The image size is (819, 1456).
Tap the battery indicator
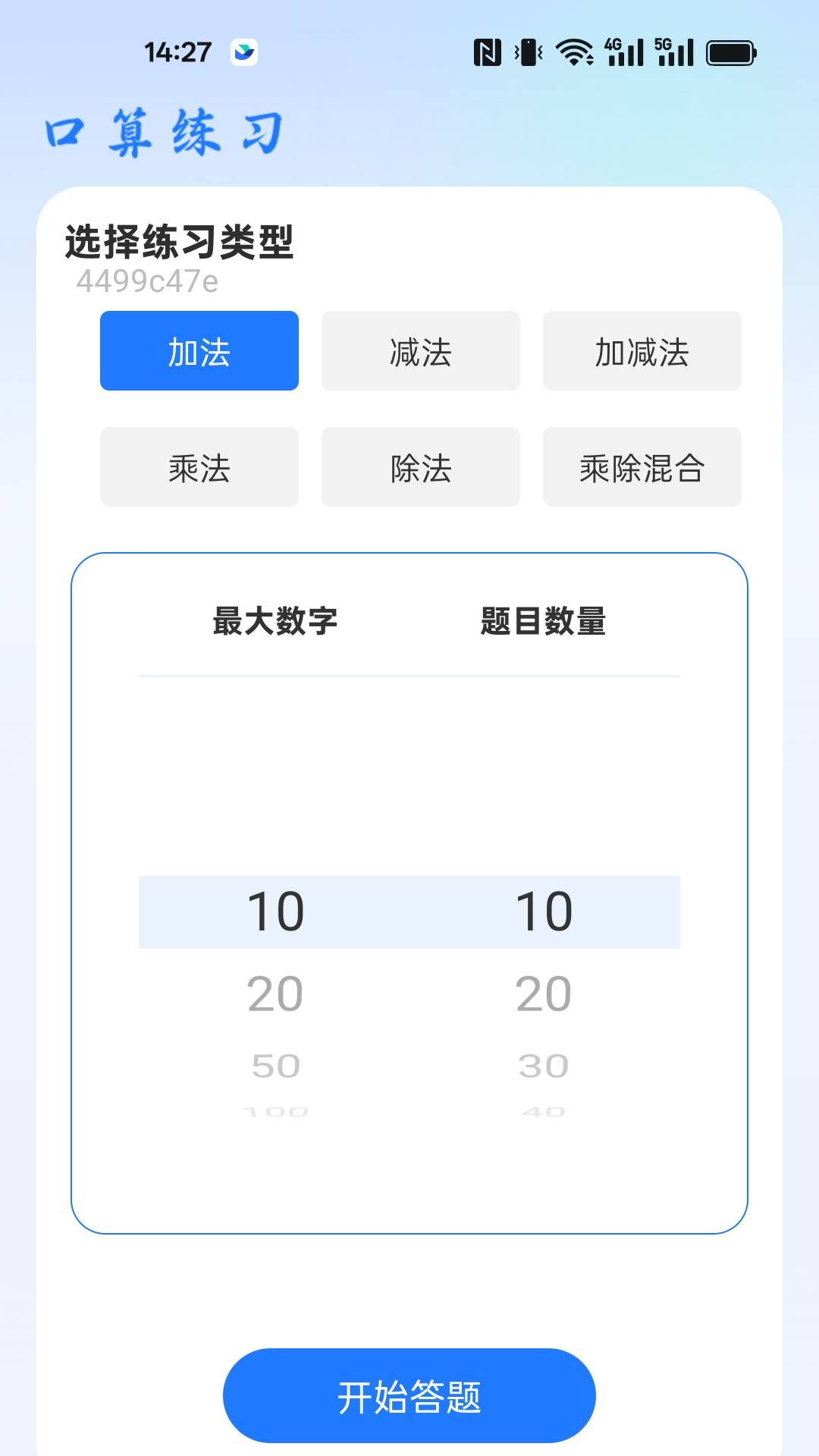coord(730,51)
